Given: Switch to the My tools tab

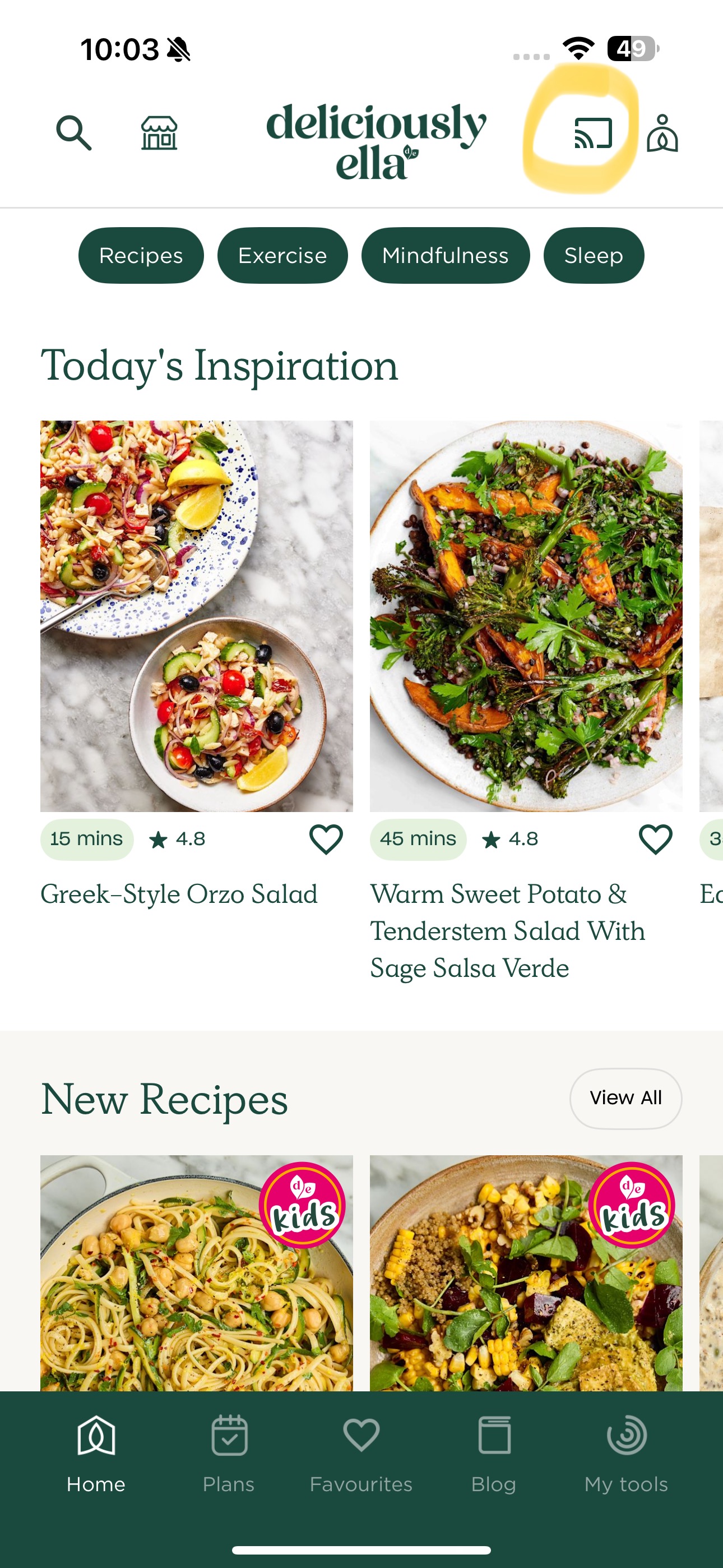Looking at the screenshot, I should (625, 1455).
